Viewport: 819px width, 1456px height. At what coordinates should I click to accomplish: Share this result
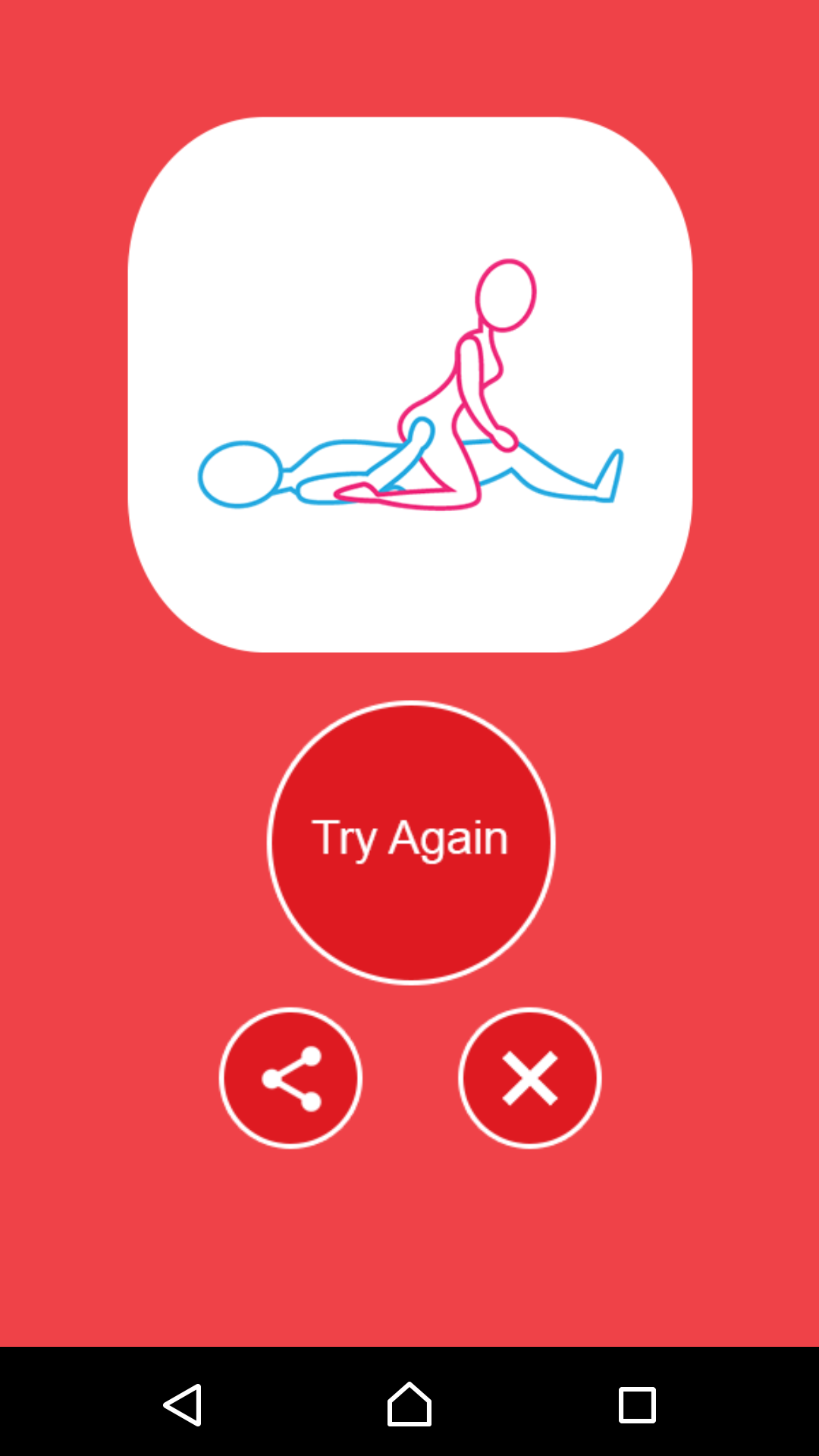point(291,1078)
